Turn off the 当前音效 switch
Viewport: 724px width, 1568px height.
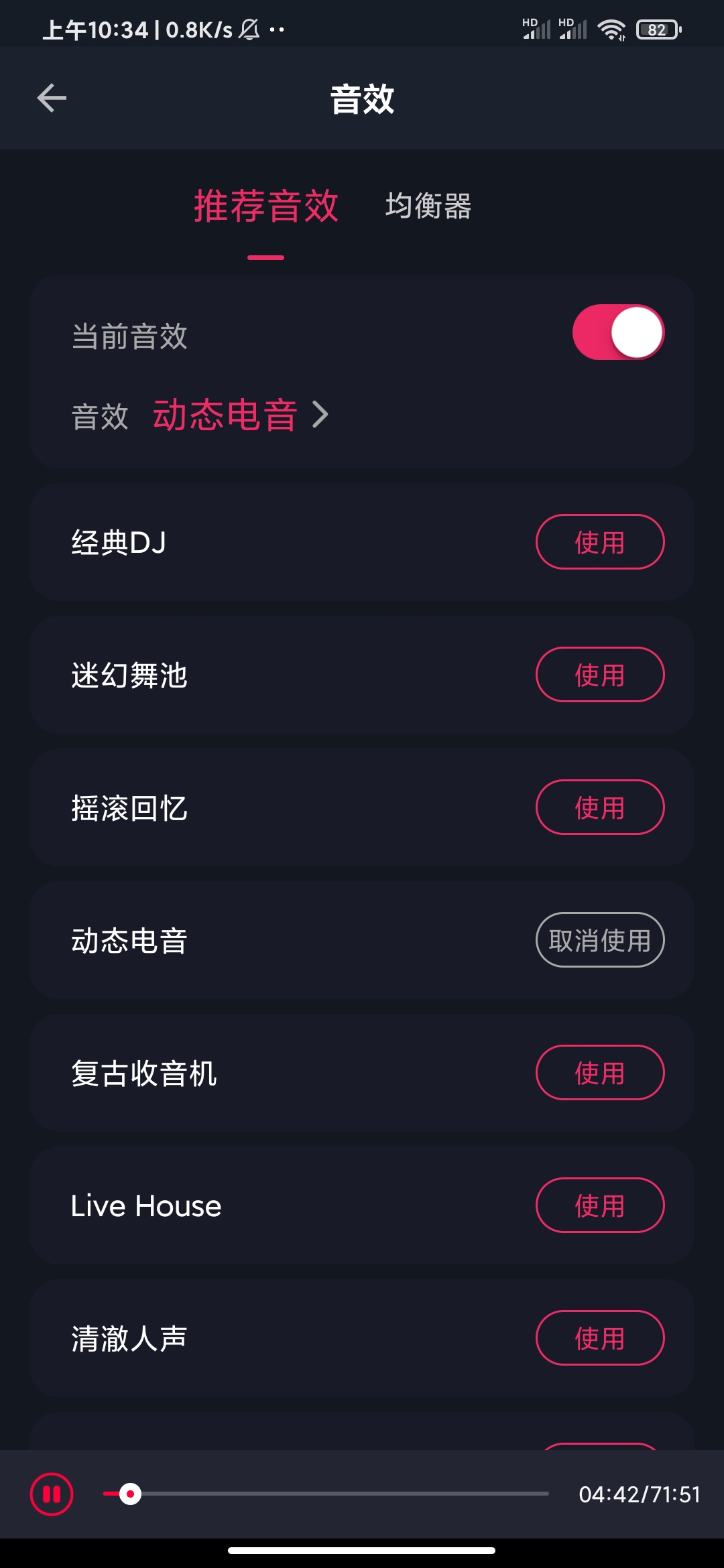(617, 333)
